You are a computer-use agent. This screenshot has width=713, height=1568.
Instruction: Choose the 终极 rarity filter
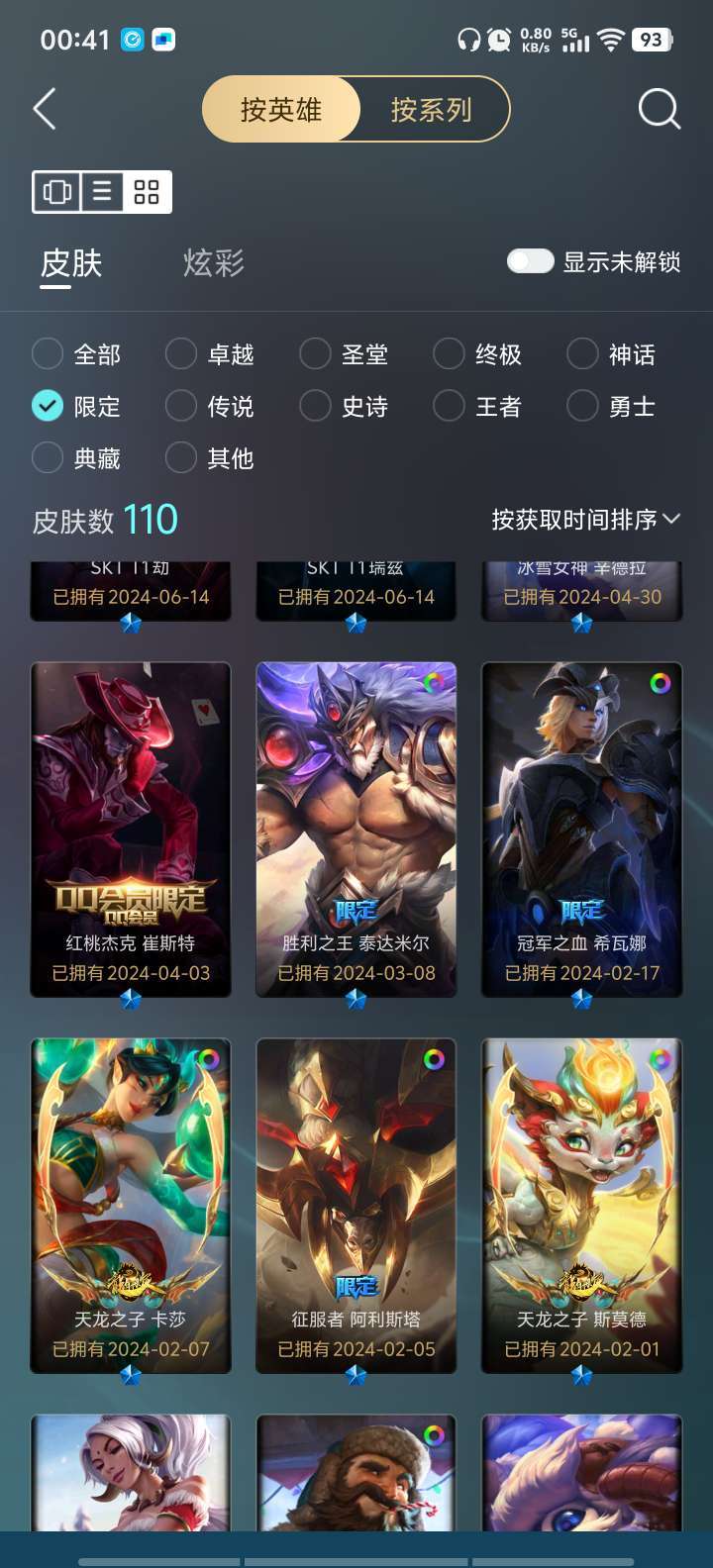tap(478, 354)
